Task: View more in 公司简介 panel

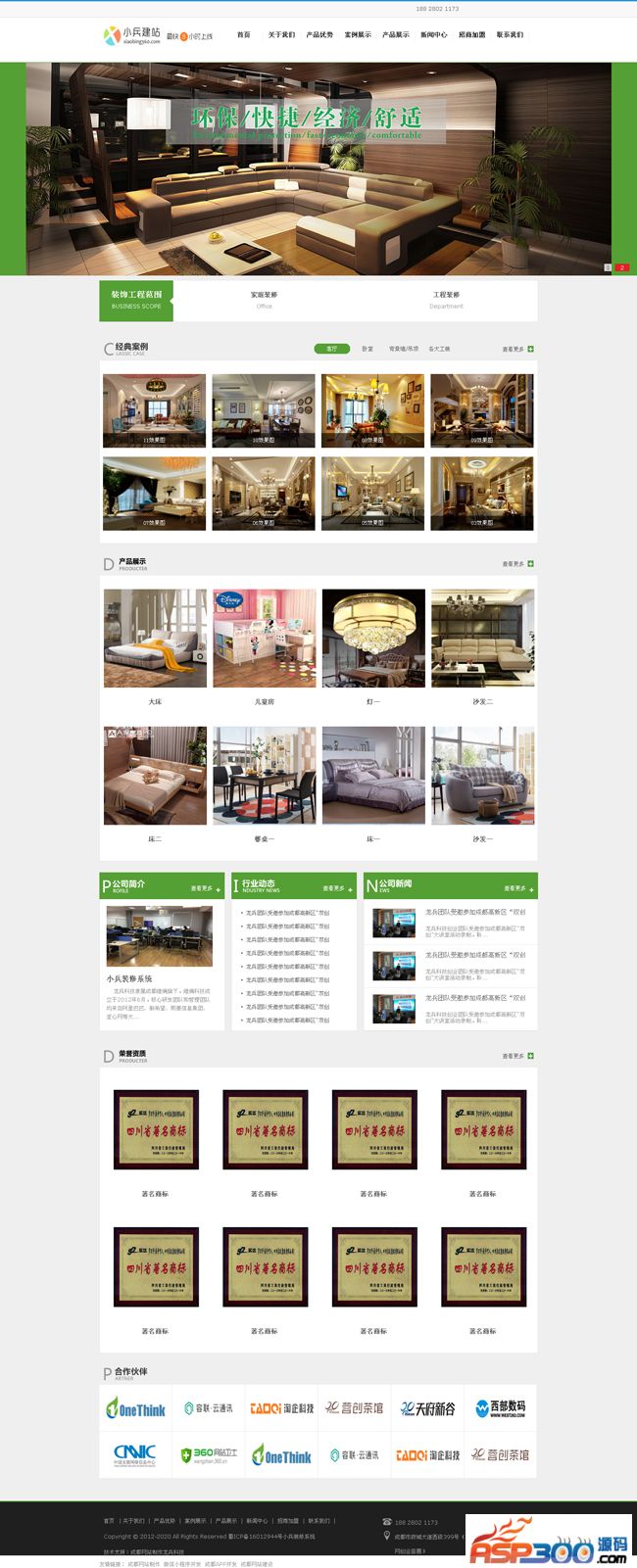Action: pyautogui.click(x=205, y=888)
